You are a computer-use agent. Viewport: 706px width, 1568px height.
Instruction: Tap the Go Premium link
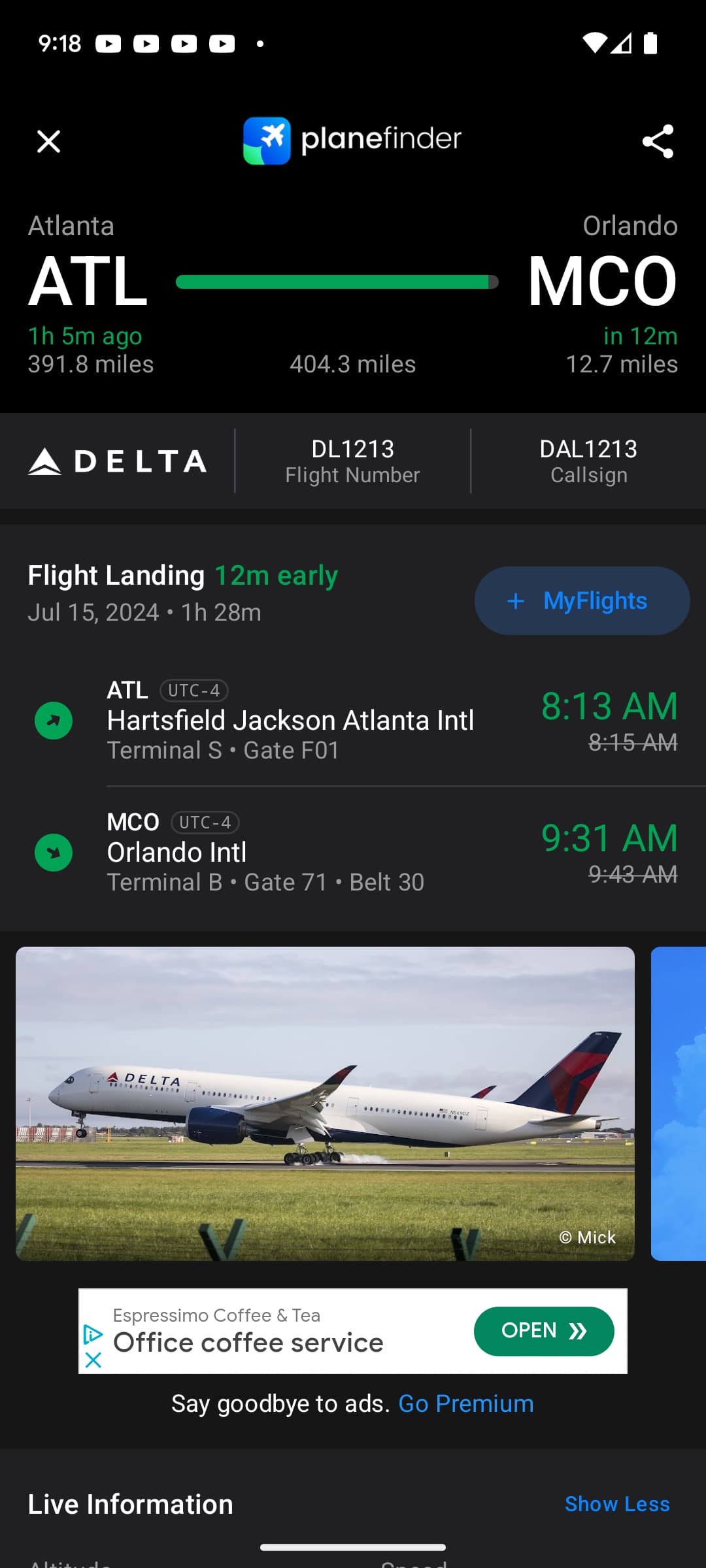pyautogui.click(x=465, y=1403)
